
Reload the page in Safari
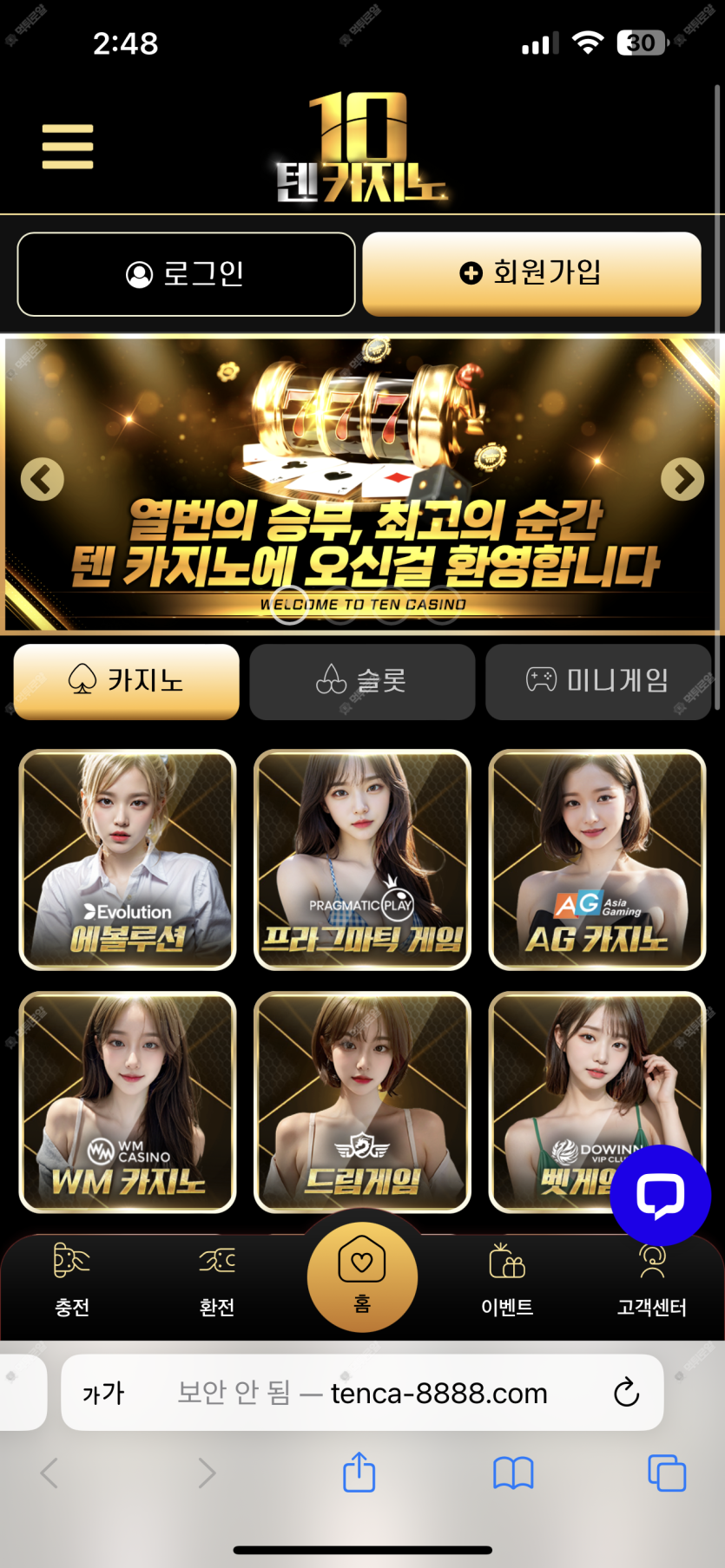click(x=626, y=1393)
